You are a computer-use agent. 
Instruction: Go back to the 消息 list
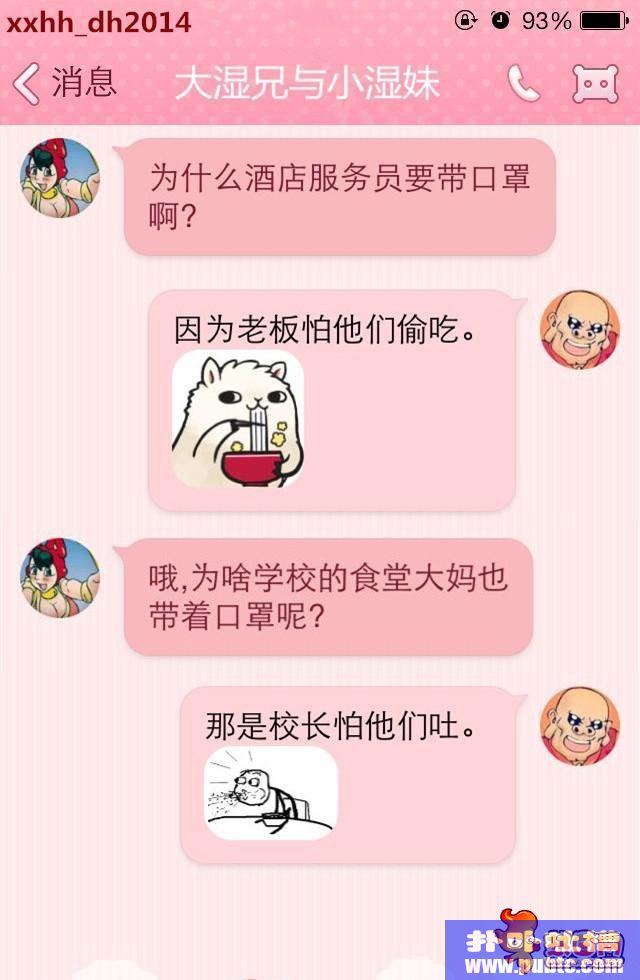pyautogui.click(x=64, y=83)
